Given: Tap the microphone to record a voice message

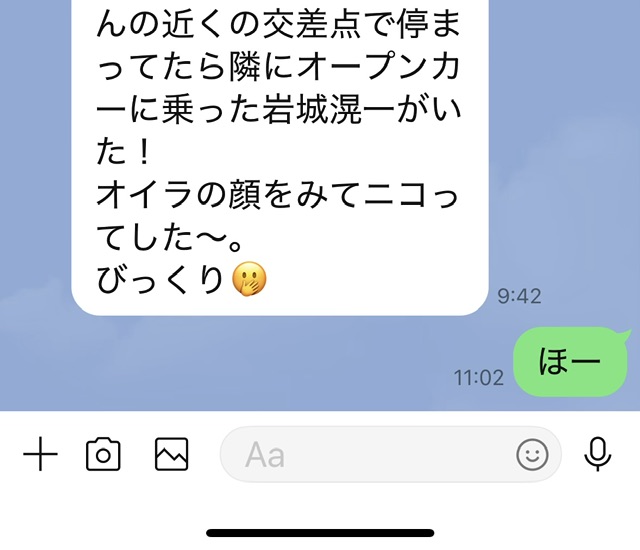Looking at the screenshot, I should (x=598, y=455).
